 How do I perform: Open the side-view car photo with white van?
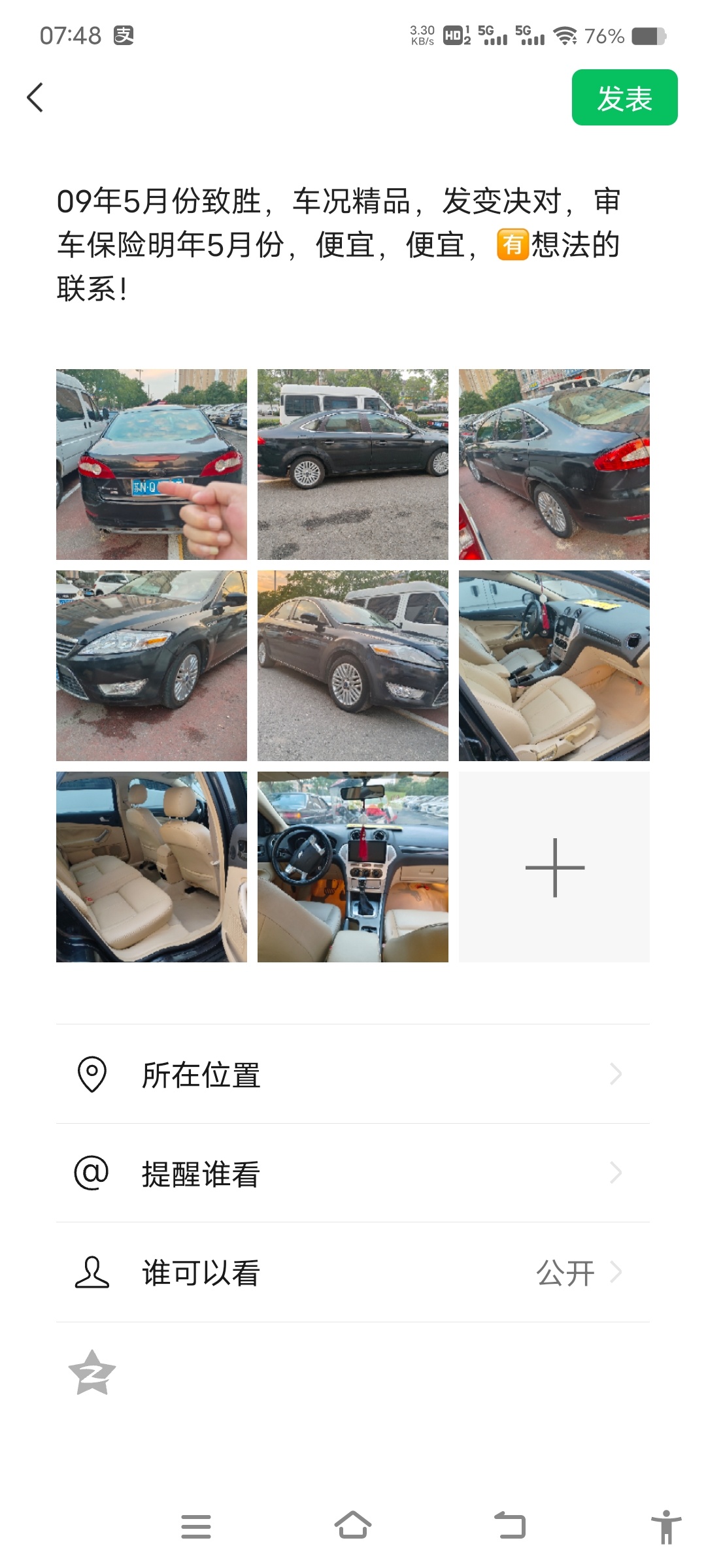tap(353, 465)
